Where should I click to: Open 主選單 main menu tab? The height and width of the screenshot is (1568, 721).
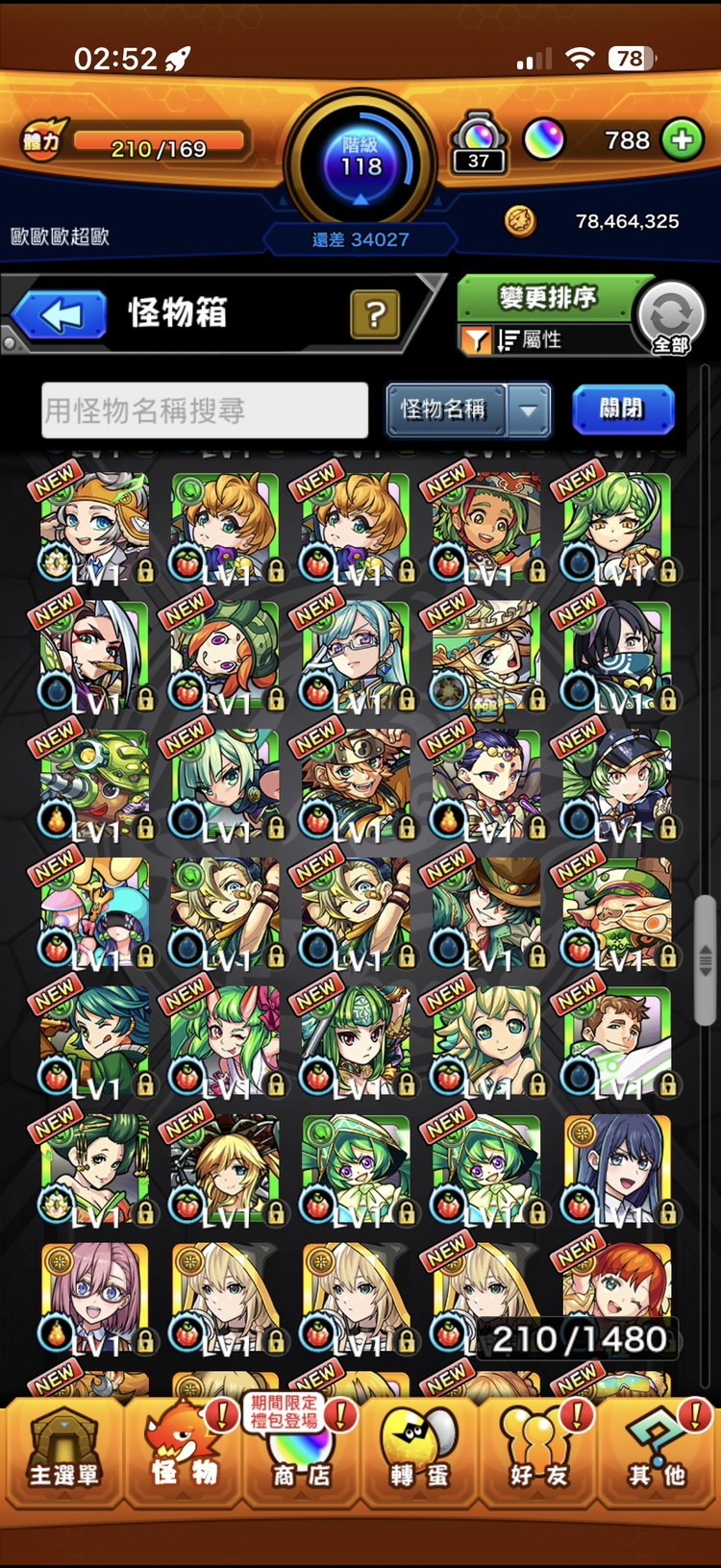click(x=62, y=1453)
